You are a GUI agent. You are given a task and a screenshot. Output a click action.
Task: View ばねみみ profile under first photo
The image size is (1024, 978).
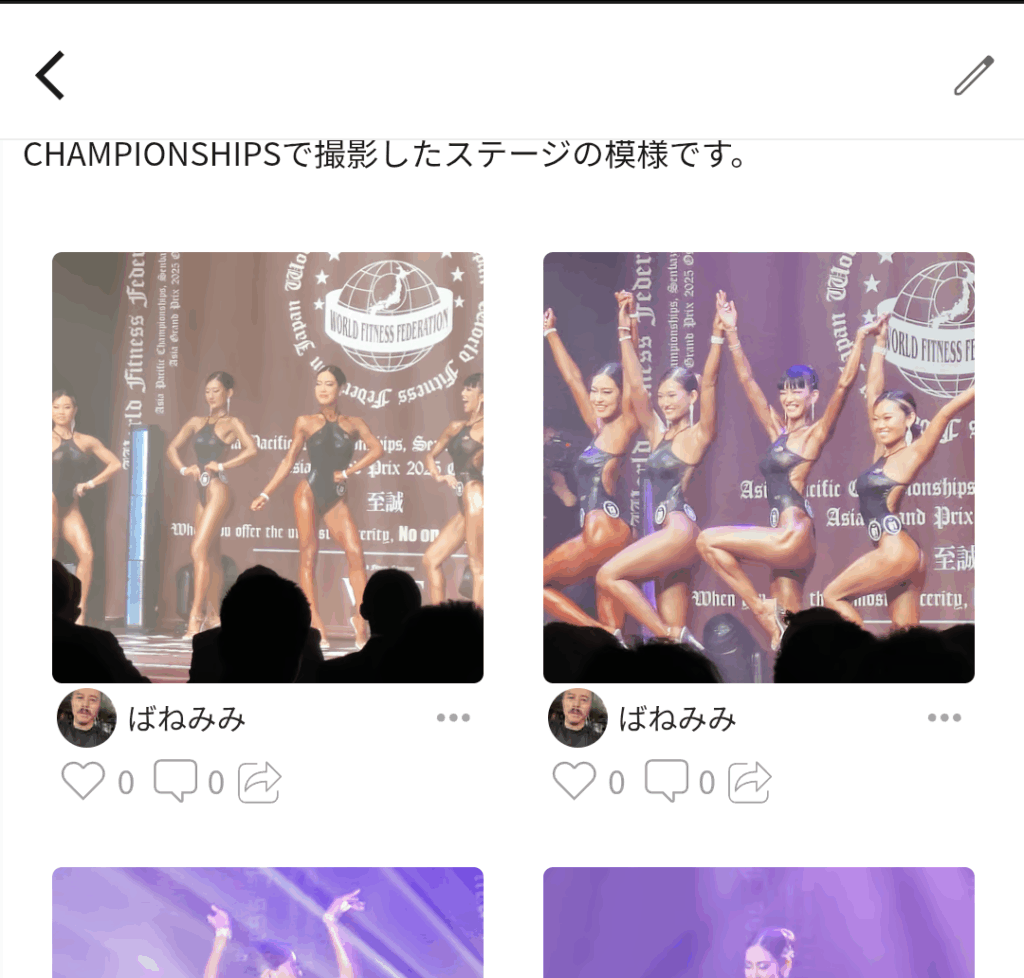[87, 718]
